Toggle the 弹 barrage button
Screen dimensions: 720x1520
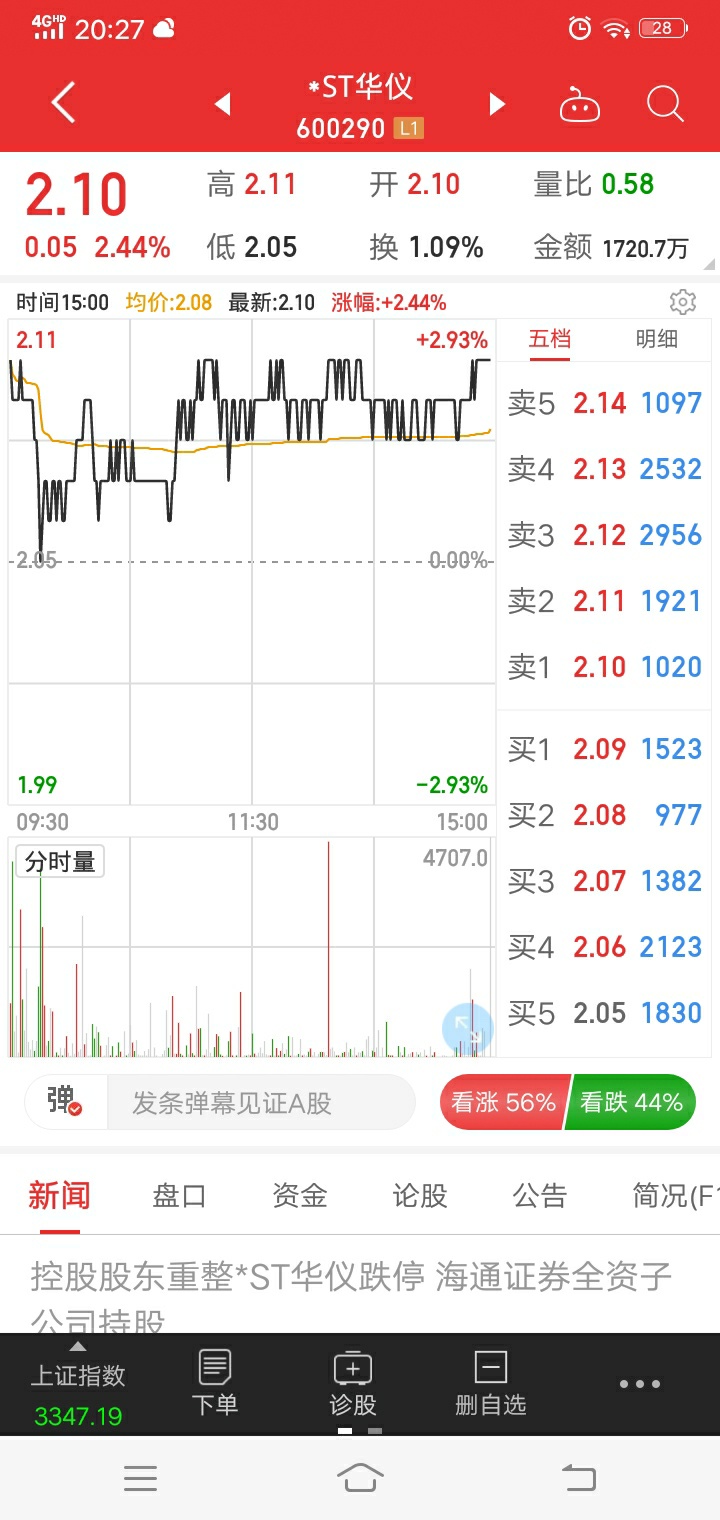tap(65, 1102)
